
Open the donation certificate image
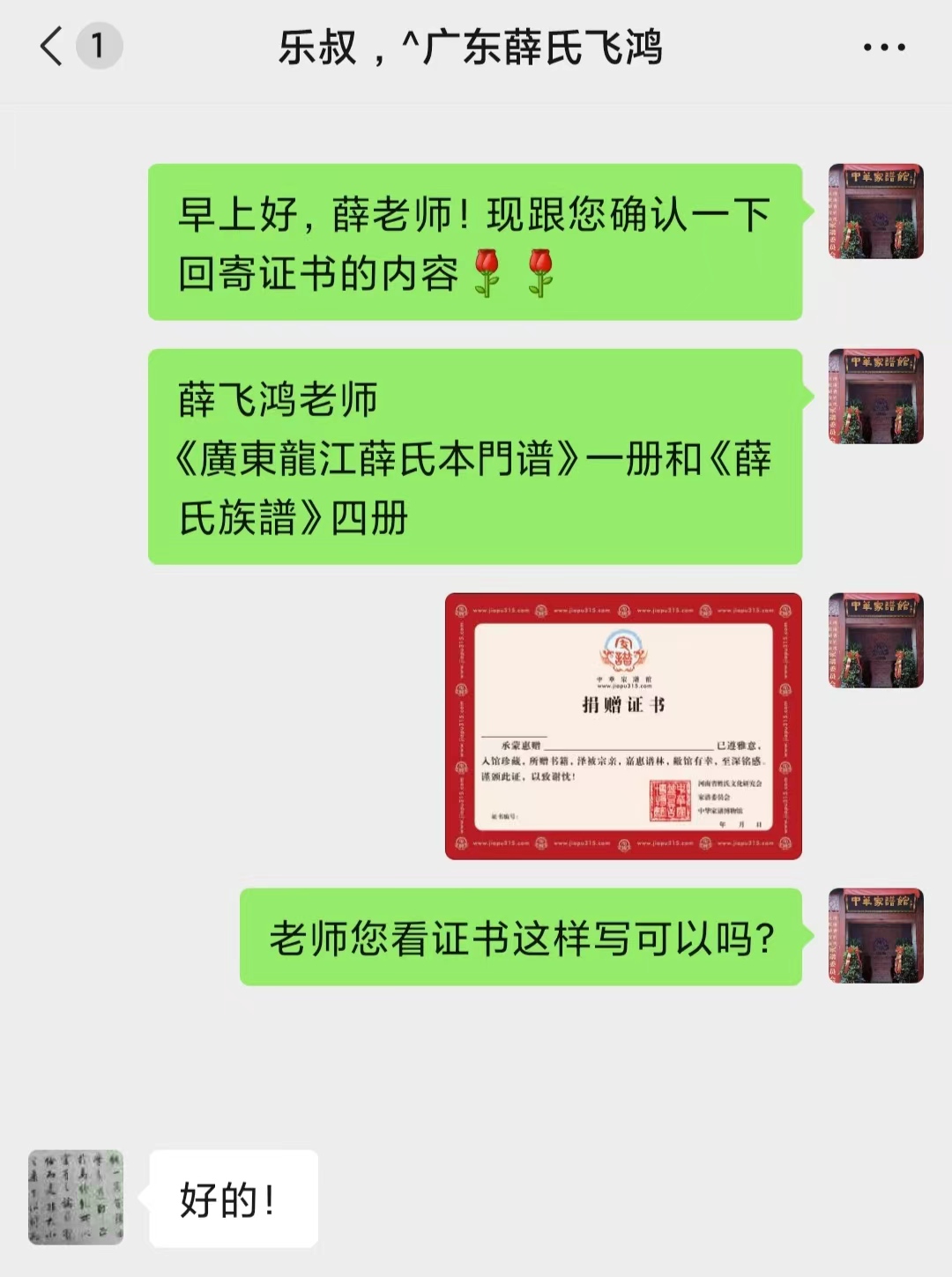(623, 725)
